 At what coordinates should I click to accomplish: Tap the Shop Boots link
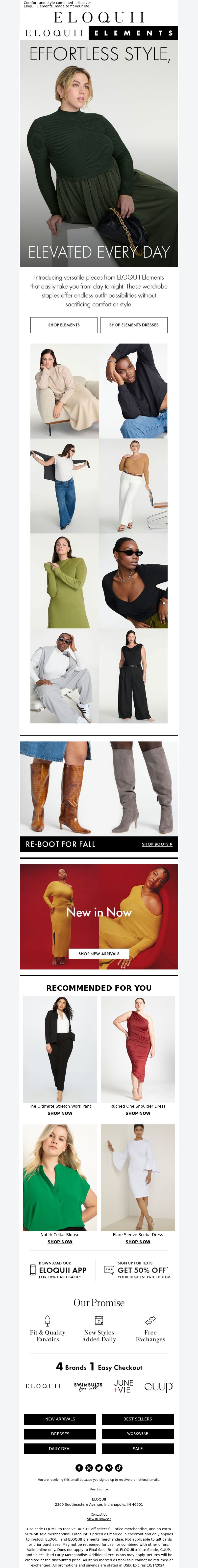(x=157, y=844)
